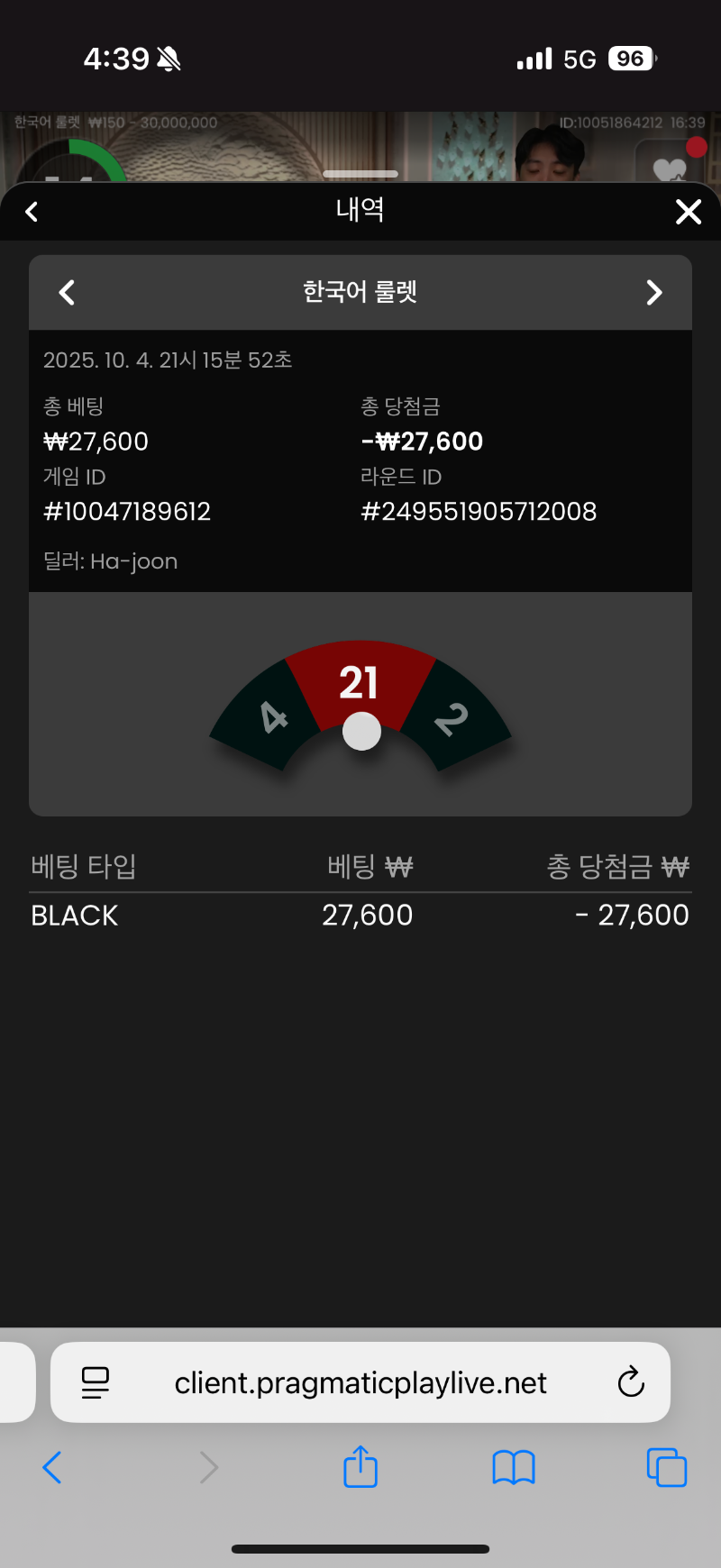
Task: Show open Safari tabs
Action: [667, 1467]
